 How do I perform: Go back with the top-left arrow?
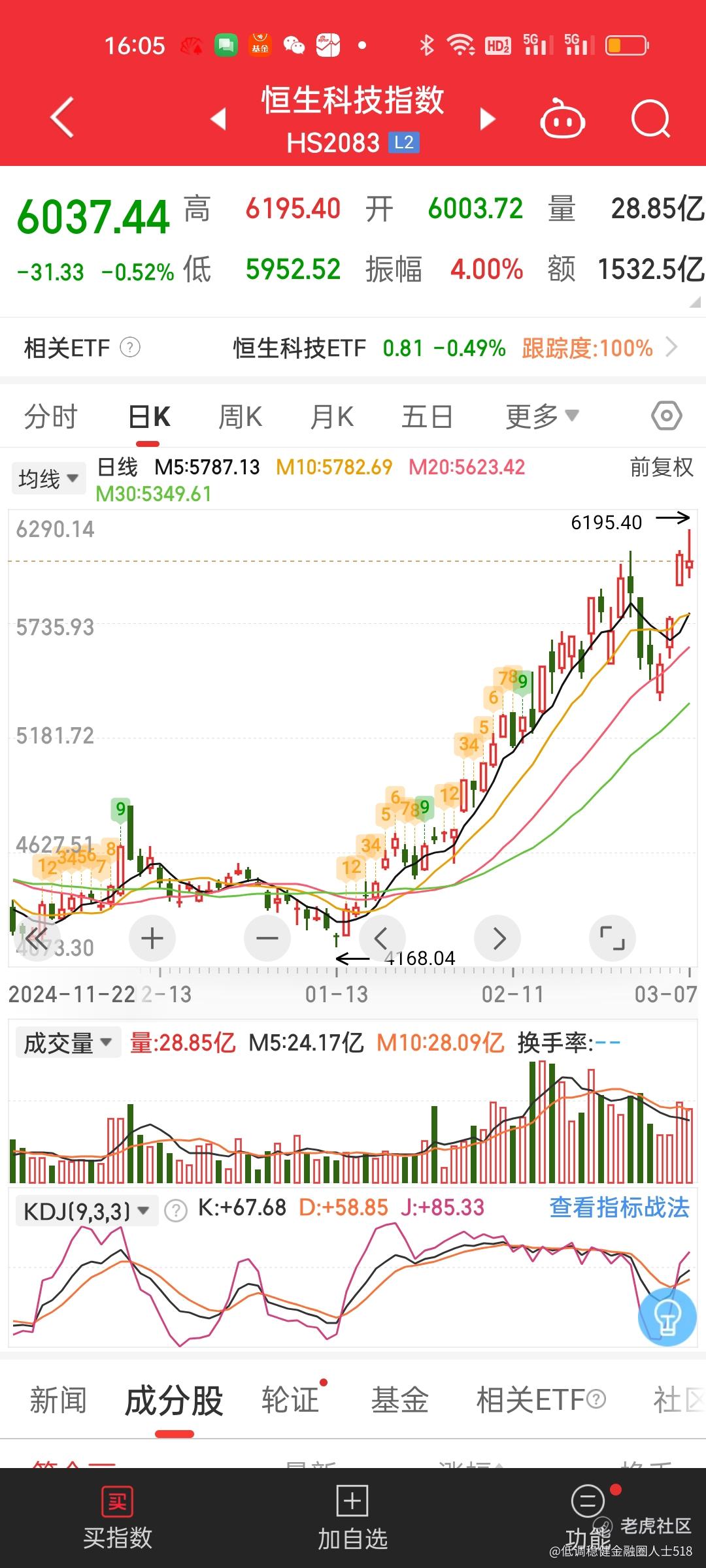tap(63, 118)
